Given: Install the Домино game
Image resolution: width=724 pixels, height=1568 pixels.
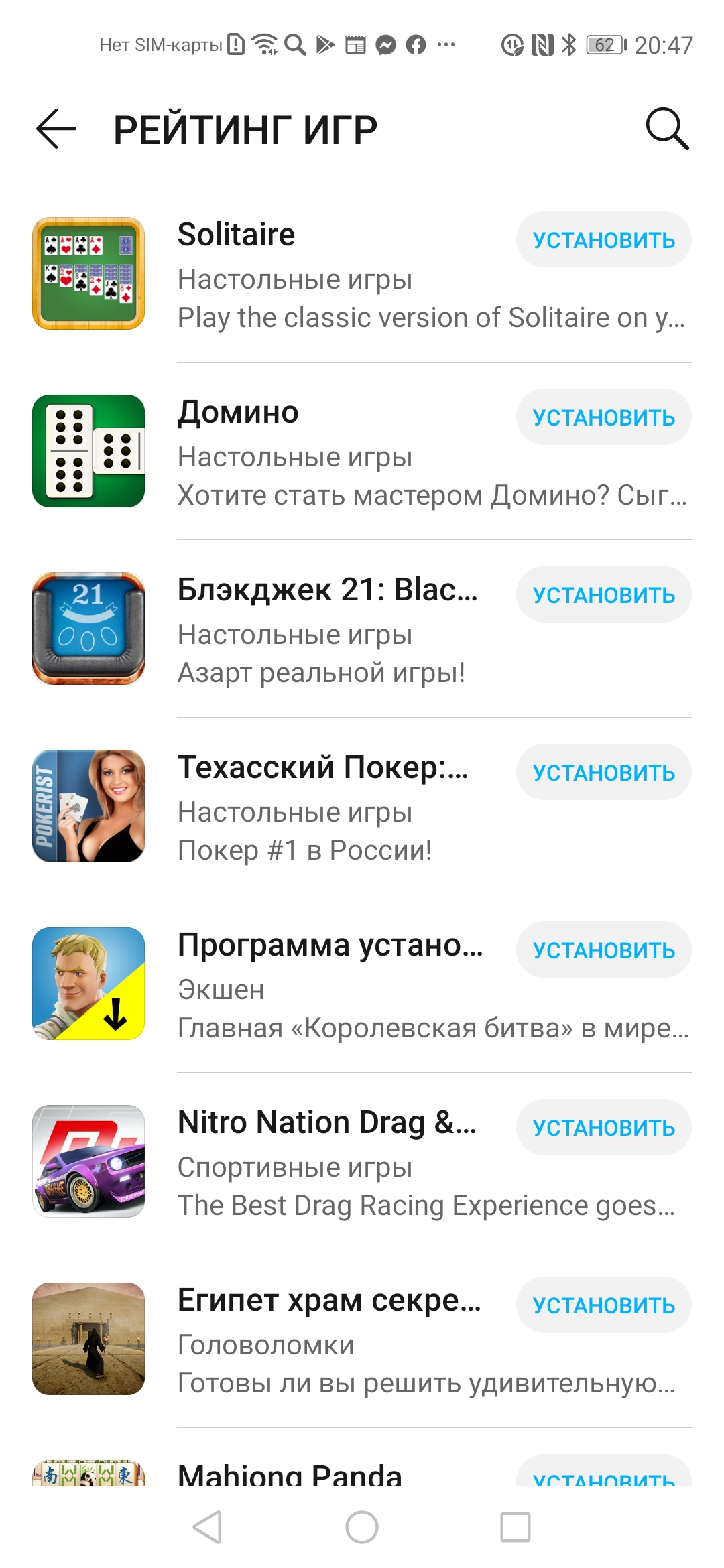Looking at the screenshot, I should (603, 417).
